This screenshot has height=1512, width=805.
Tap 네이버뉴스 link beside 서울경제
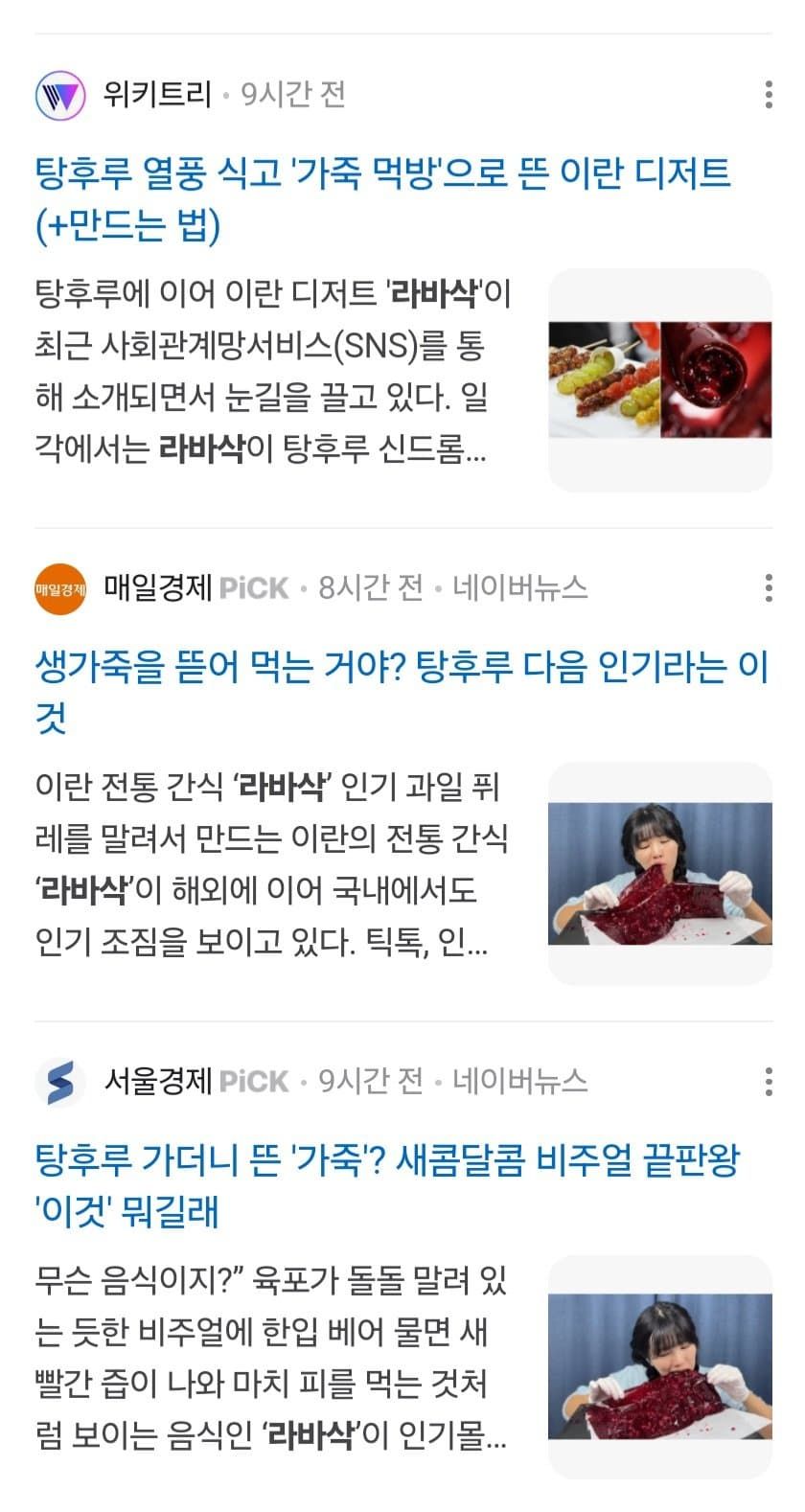(x=519, y=1081)
